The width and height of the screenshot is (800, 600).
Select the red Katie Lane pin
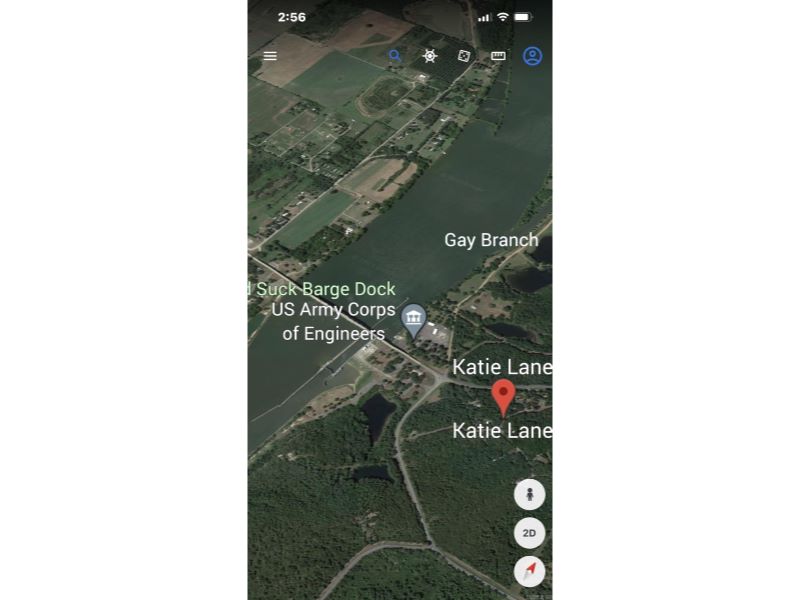[504, 396]
